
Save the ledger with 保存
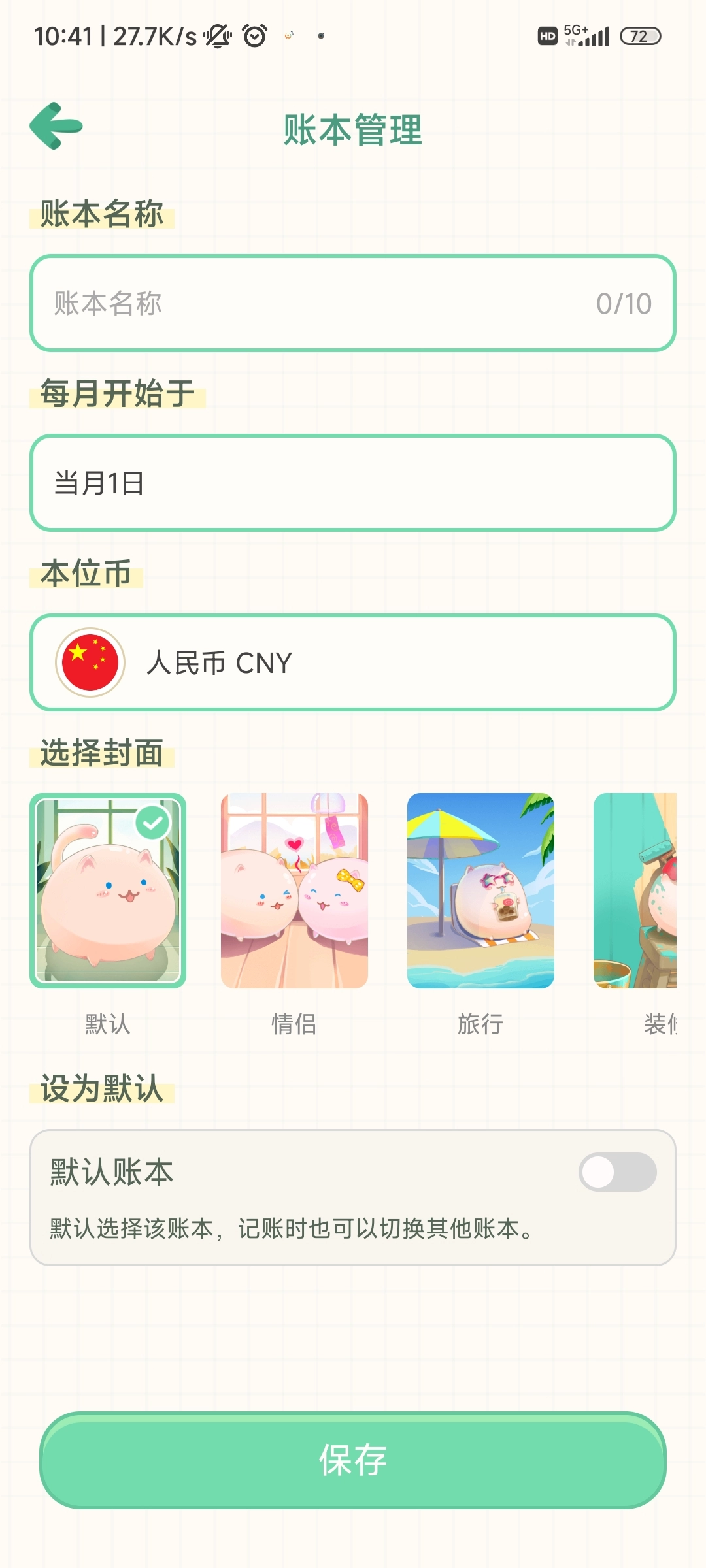click(353, 1460)
